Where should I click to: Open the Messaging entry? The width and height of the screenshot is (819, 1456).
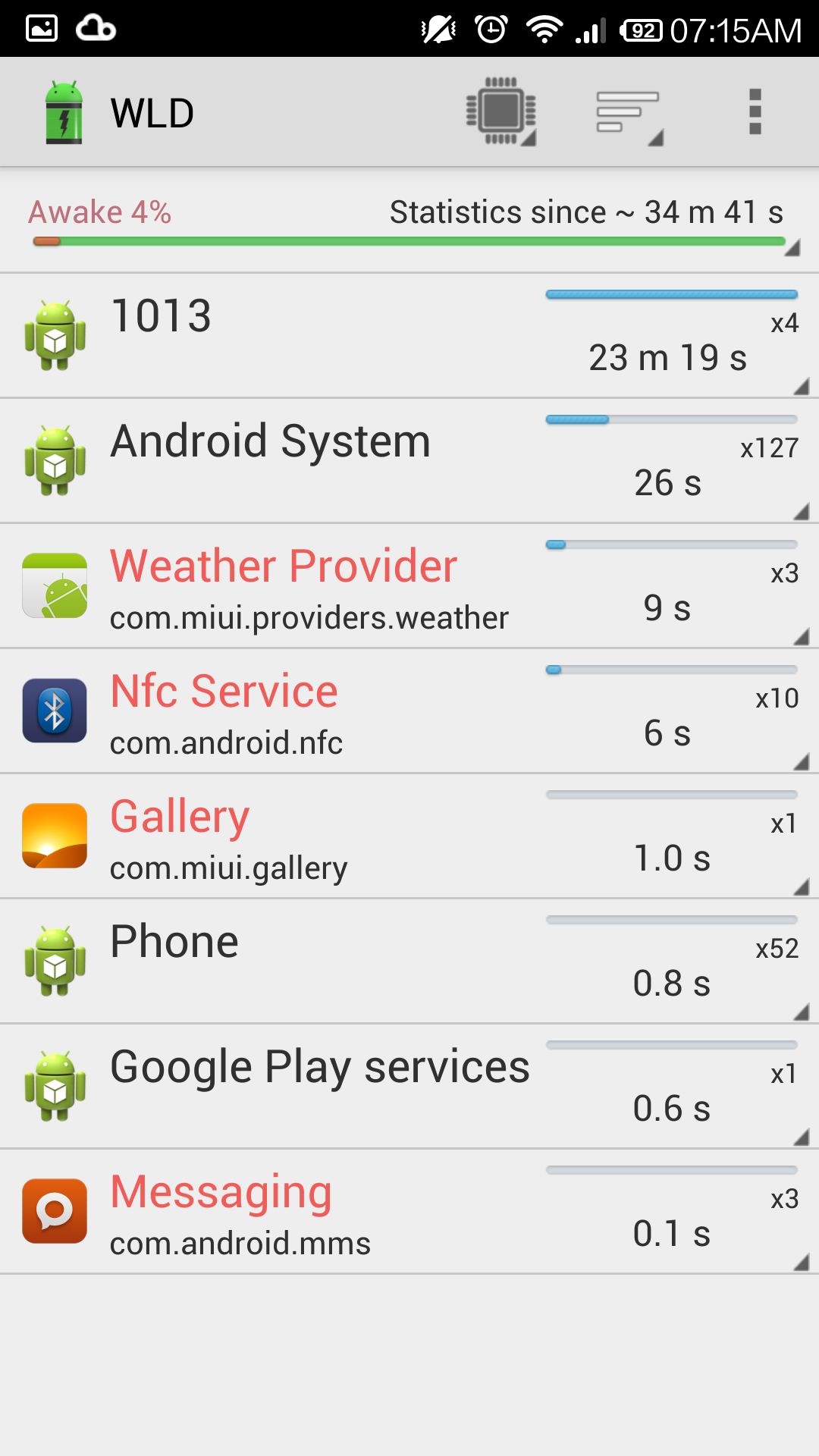[x=409, y=1212]
